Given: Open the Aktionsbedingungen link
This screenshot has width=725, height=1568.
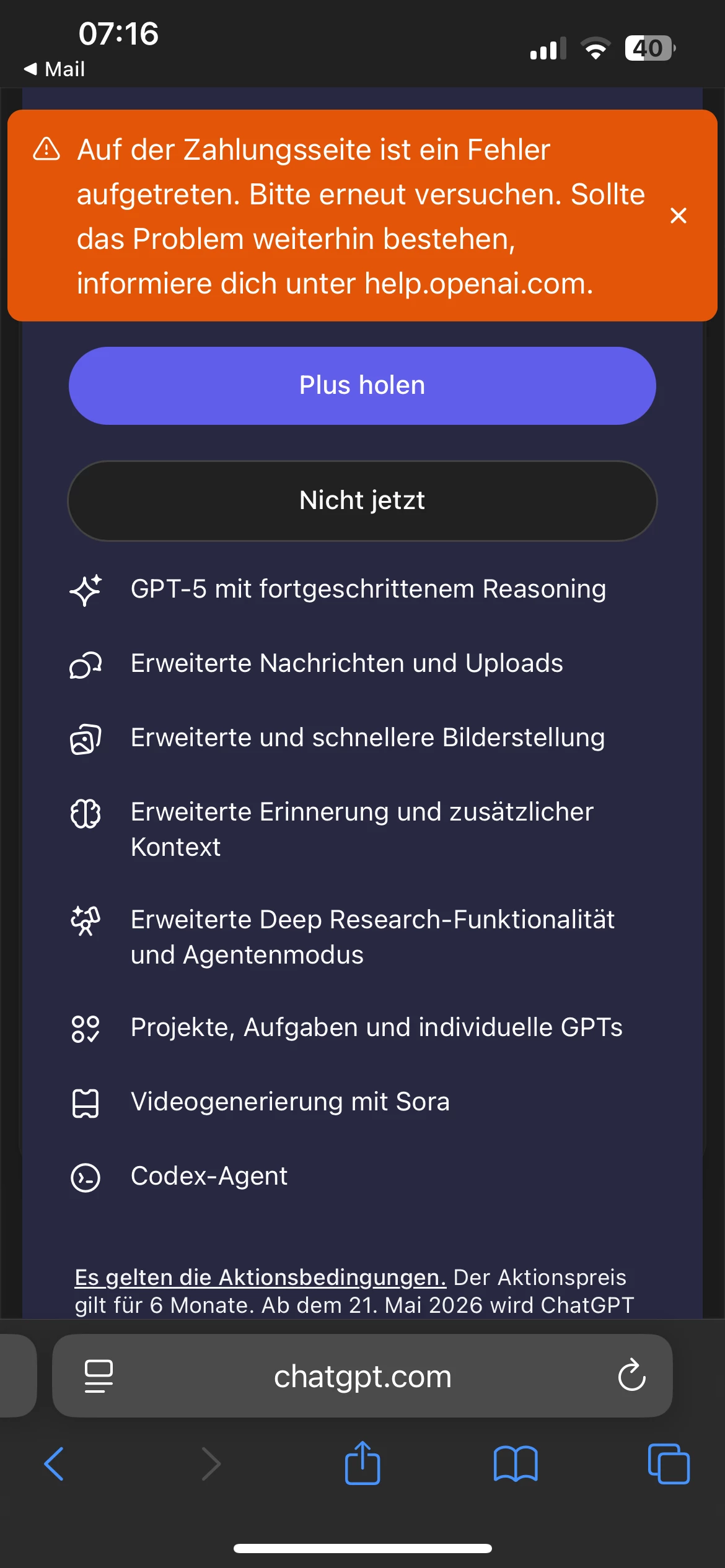Looking at the screenshot, I should pos(260,1278).
